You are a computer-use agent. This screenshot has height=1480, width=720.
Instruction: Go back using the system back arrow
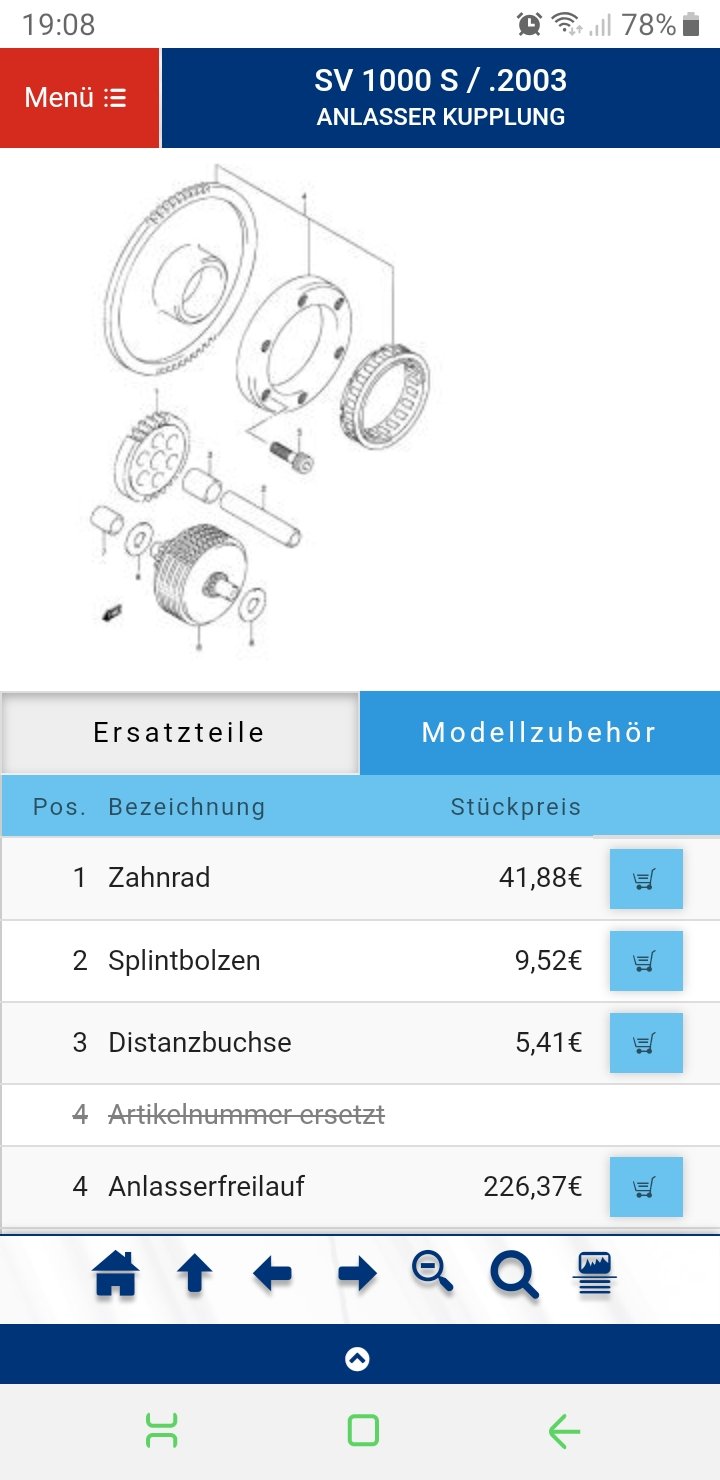[563, 1432]
